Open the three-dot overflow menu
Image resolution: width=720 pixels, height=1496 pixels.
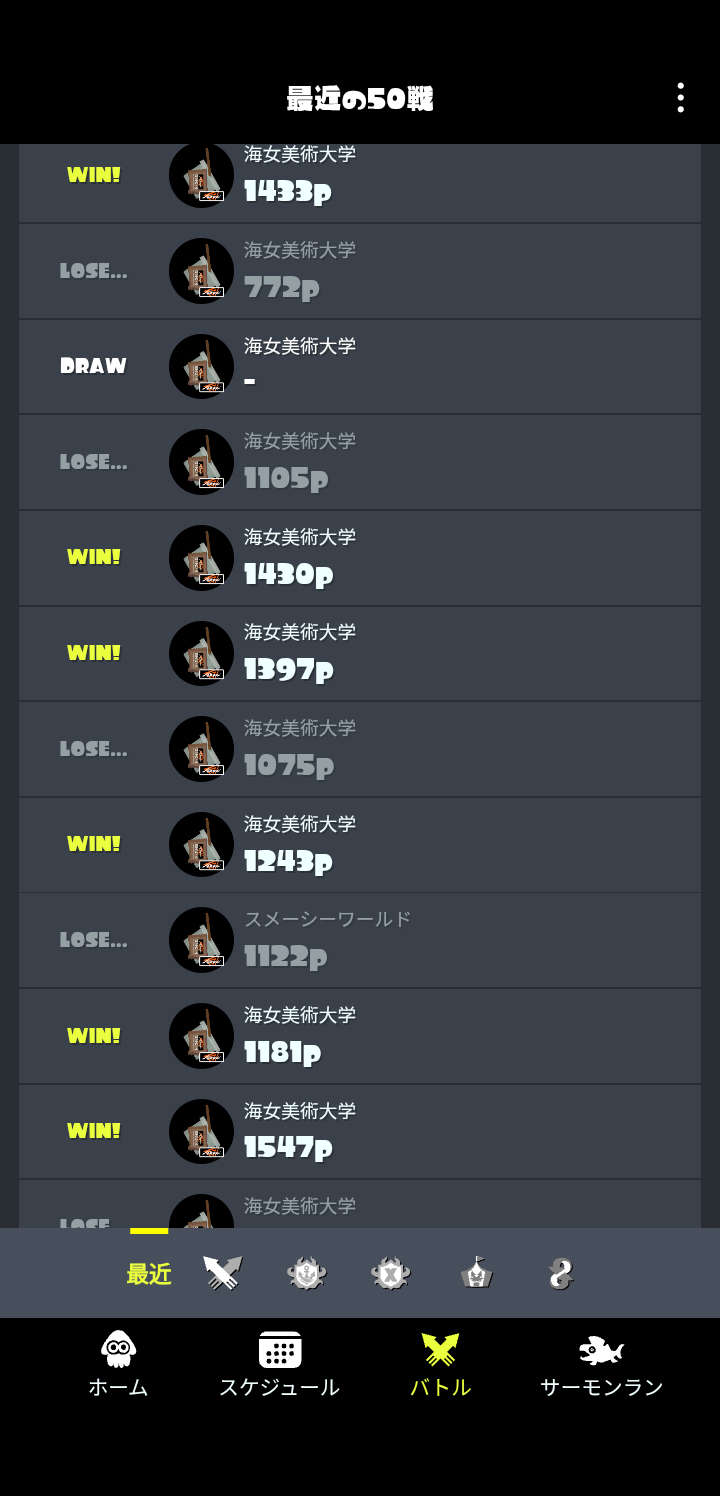click(x=680, y=98)
